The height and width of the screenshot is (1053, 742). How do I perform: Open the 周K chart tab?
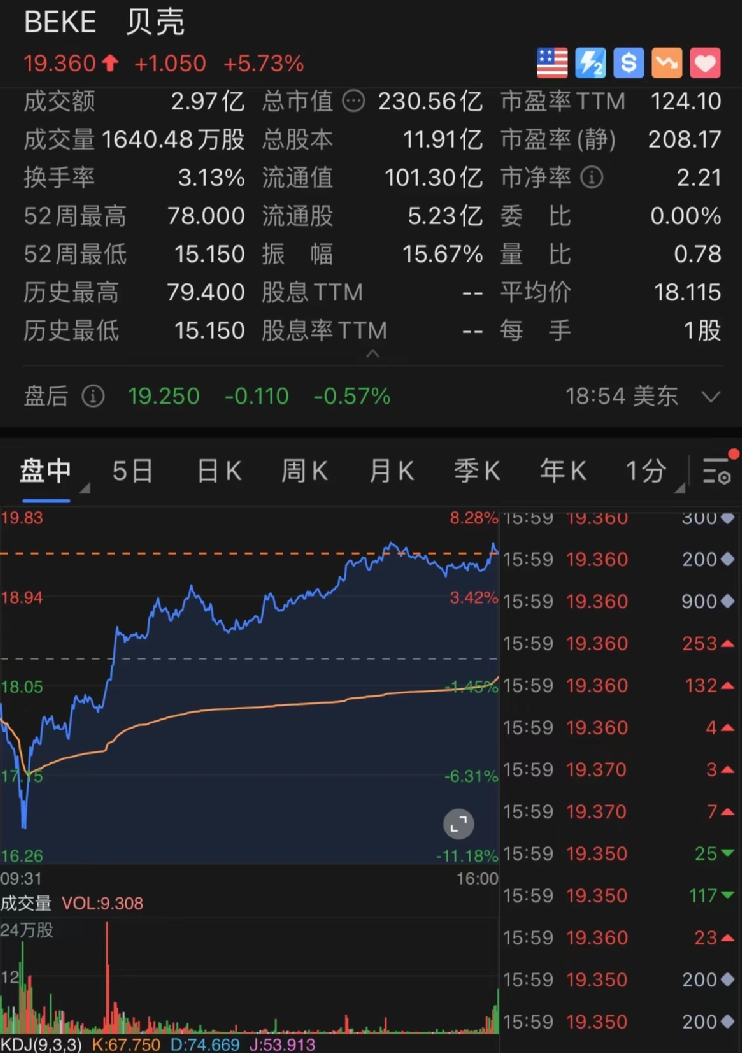(305, 471)
